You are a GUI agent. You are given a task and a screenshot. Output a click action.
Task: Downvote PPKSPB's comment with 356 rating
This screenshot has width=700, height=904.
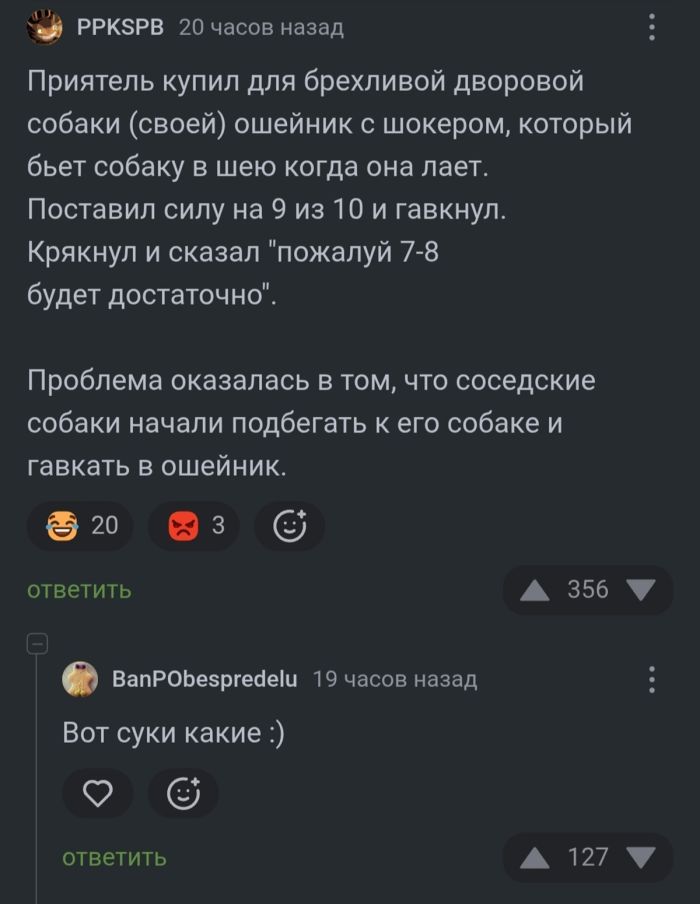click(640, 590)
